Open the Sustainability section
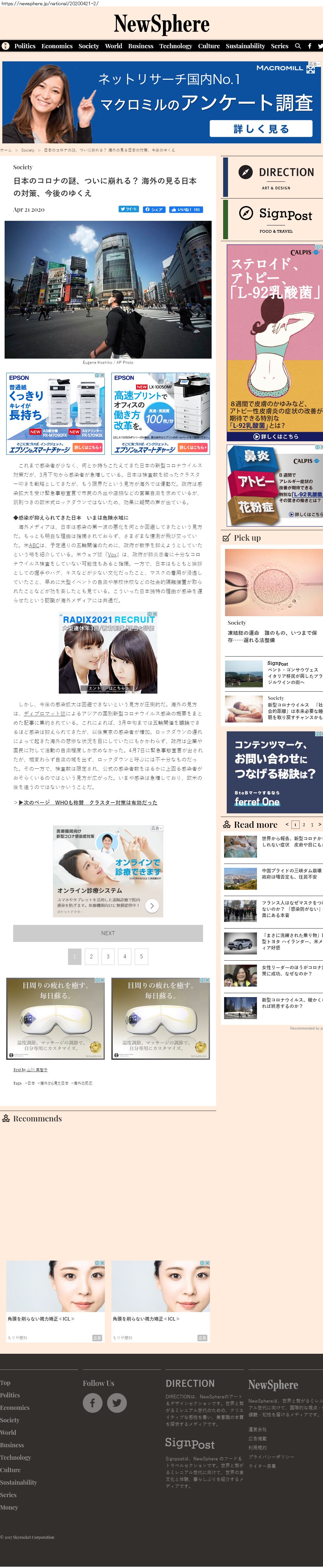This screenshot has height=1568, width=323. tap(245, 46)
